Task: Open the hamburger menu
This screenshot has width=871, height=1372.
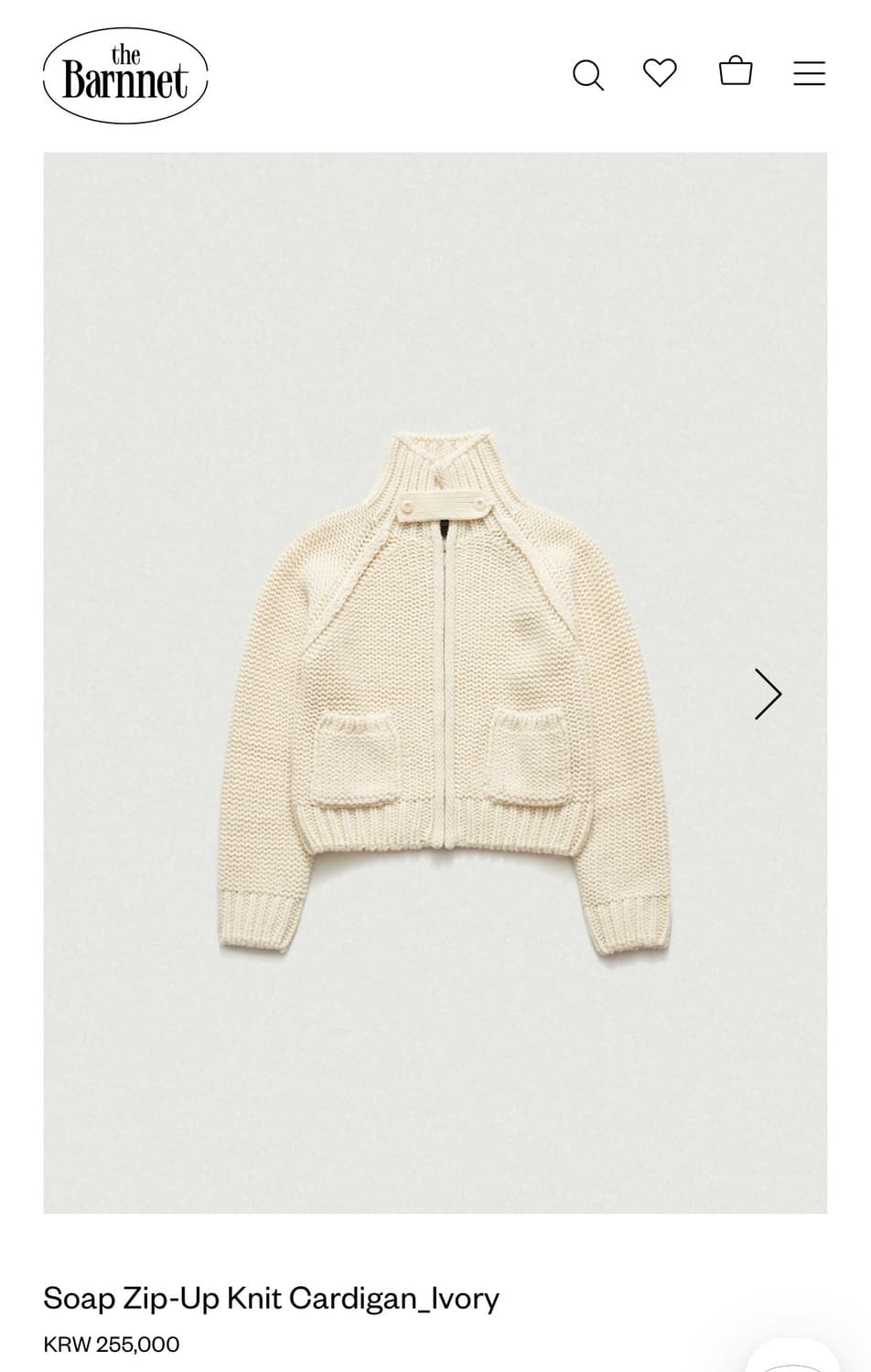Action: [x=809, y=73]
